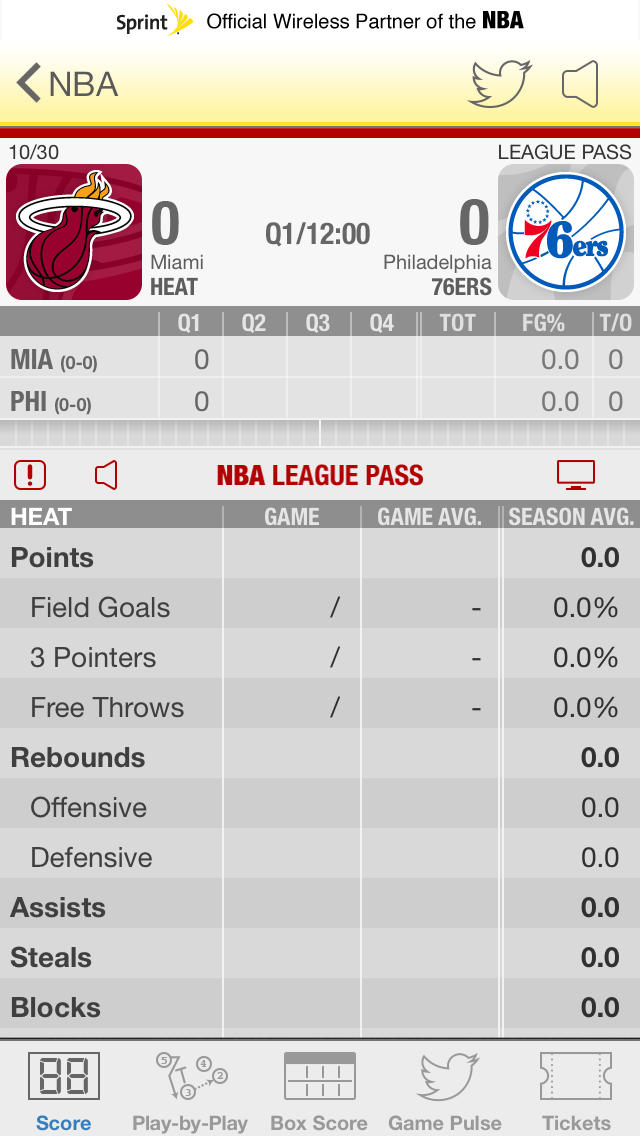Tap the red League Pass audio icon
Screen dimensions: 640x1136
tap(106, 475)
